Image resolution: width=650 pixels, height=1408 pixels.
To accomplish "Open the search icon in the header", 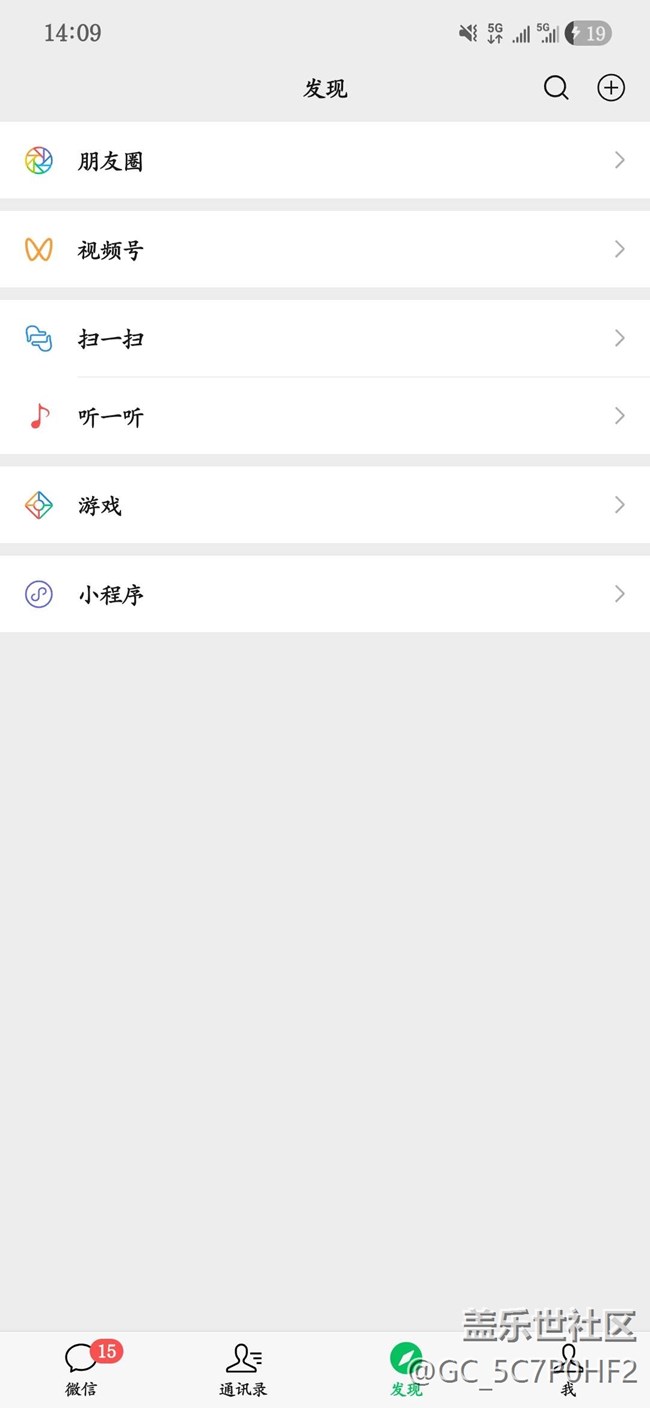I will pyautogui.click(x=556, y=88).
